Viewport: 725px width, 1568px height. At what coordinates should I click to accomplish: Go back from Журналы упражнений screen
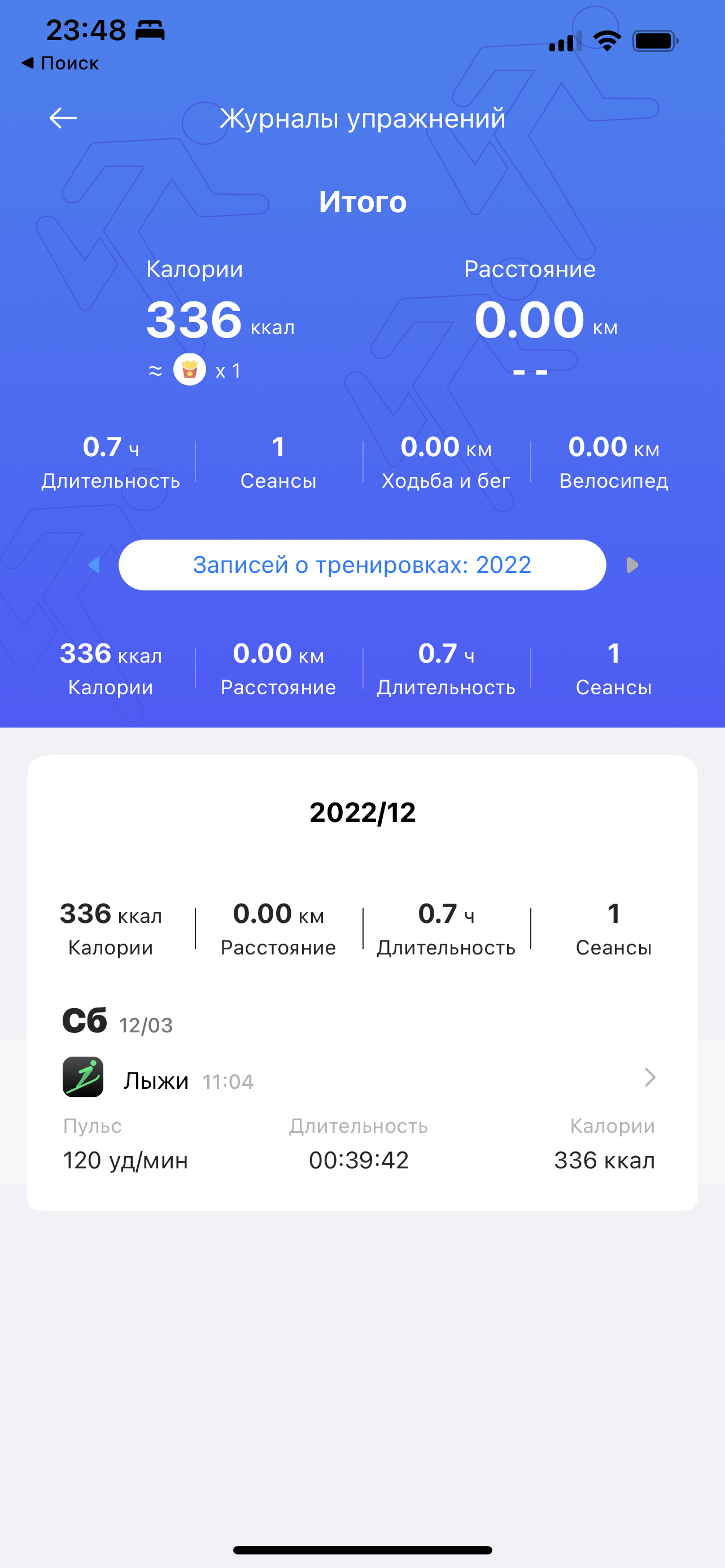point(63,118)
